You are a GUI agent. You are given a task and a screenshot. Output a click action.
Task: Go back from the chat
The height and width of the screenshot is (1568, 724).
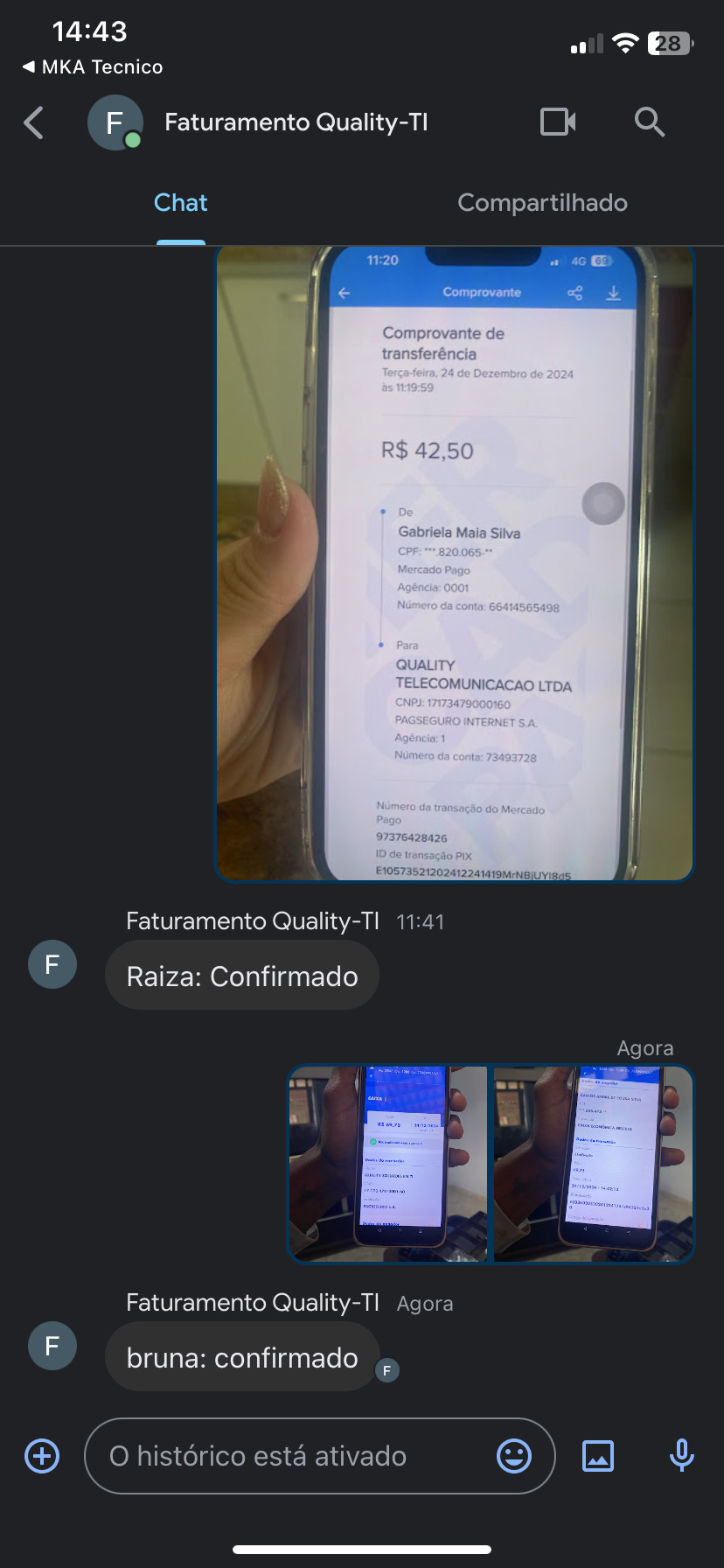(34, 122)
